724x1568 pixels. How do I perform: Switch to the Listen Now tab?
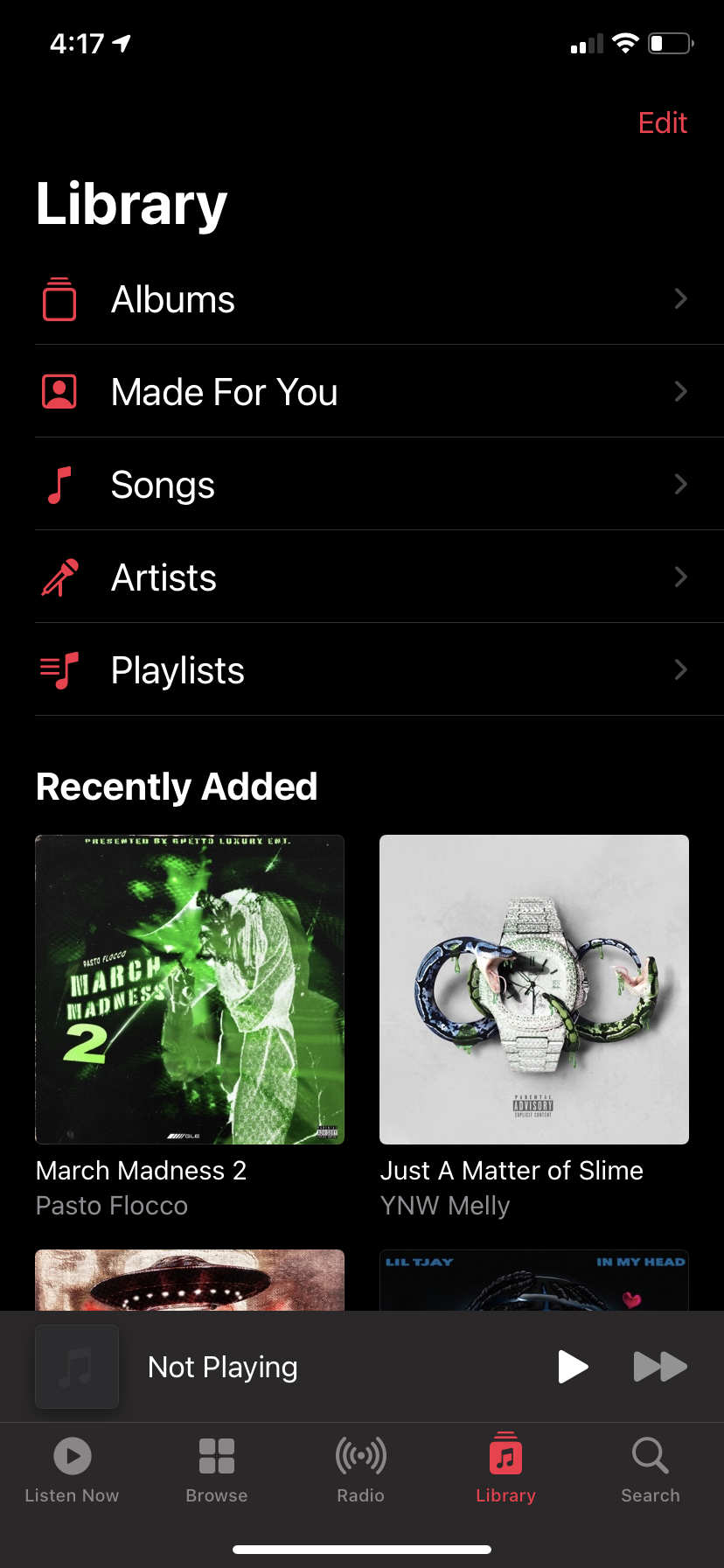click(x=72, y=1470)
